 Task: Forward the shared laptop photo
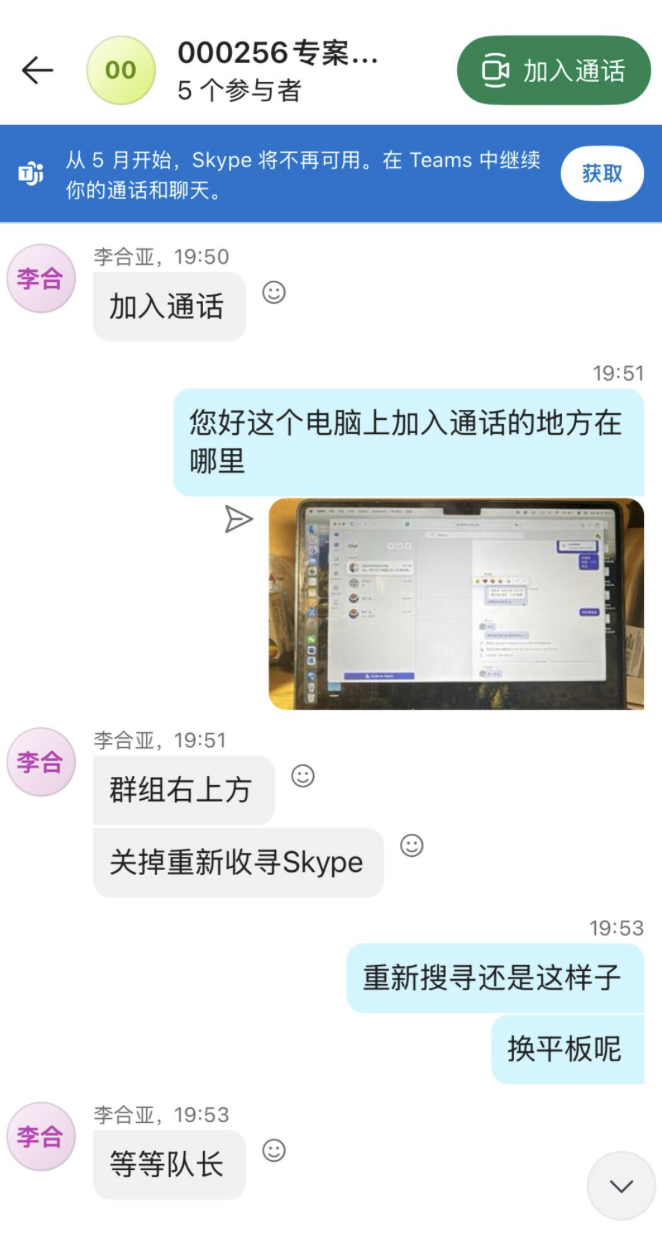(238, 518)
